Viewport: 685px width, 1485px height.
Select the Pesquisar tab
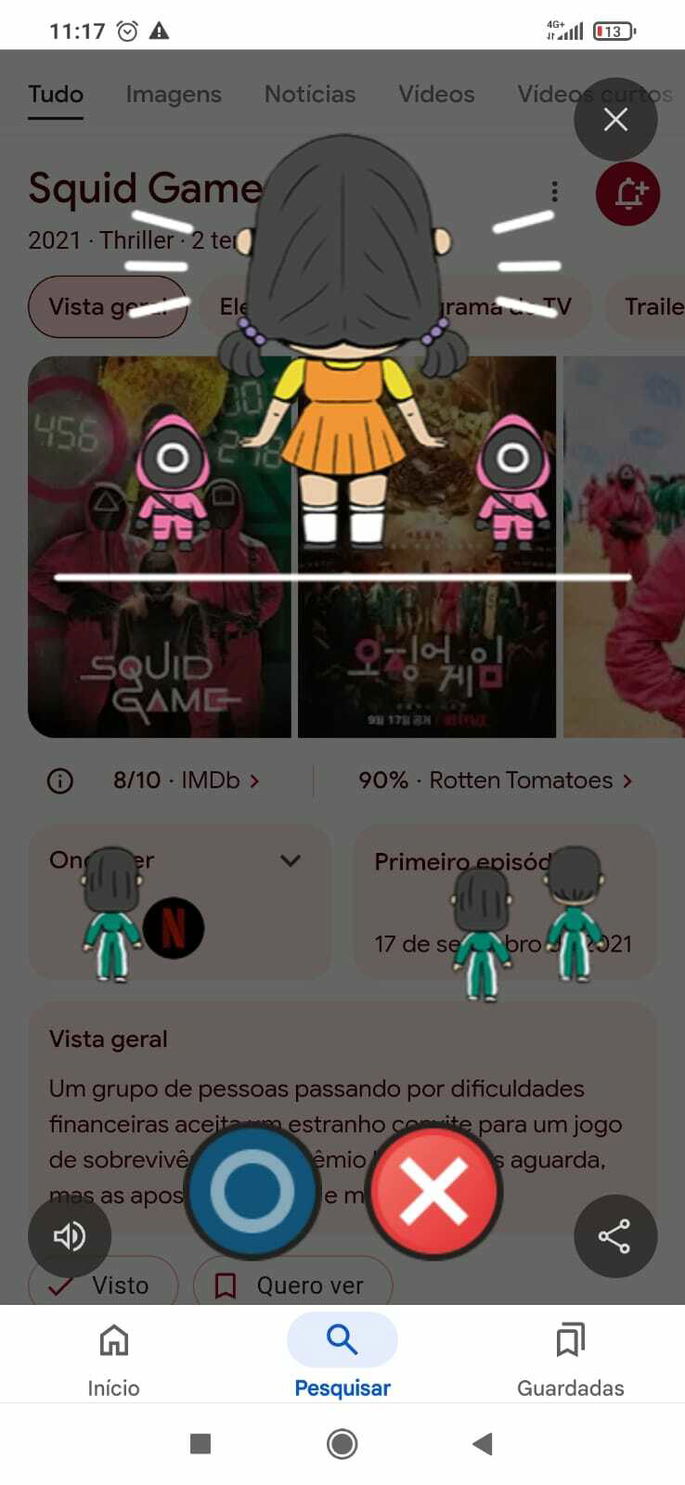(x=342, y=1357)
